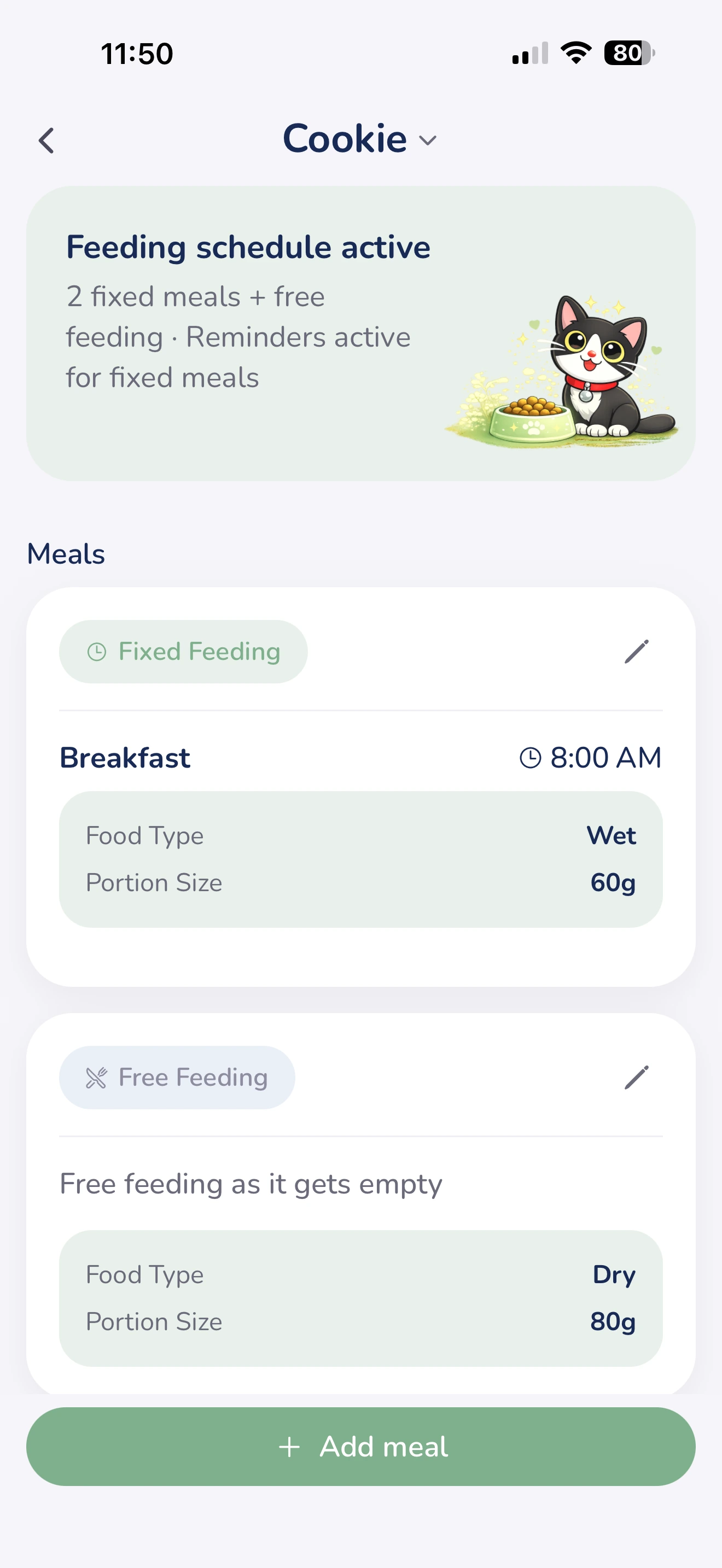
Task: Tap the Fixed Feeding badge
Action: point(183,651)
